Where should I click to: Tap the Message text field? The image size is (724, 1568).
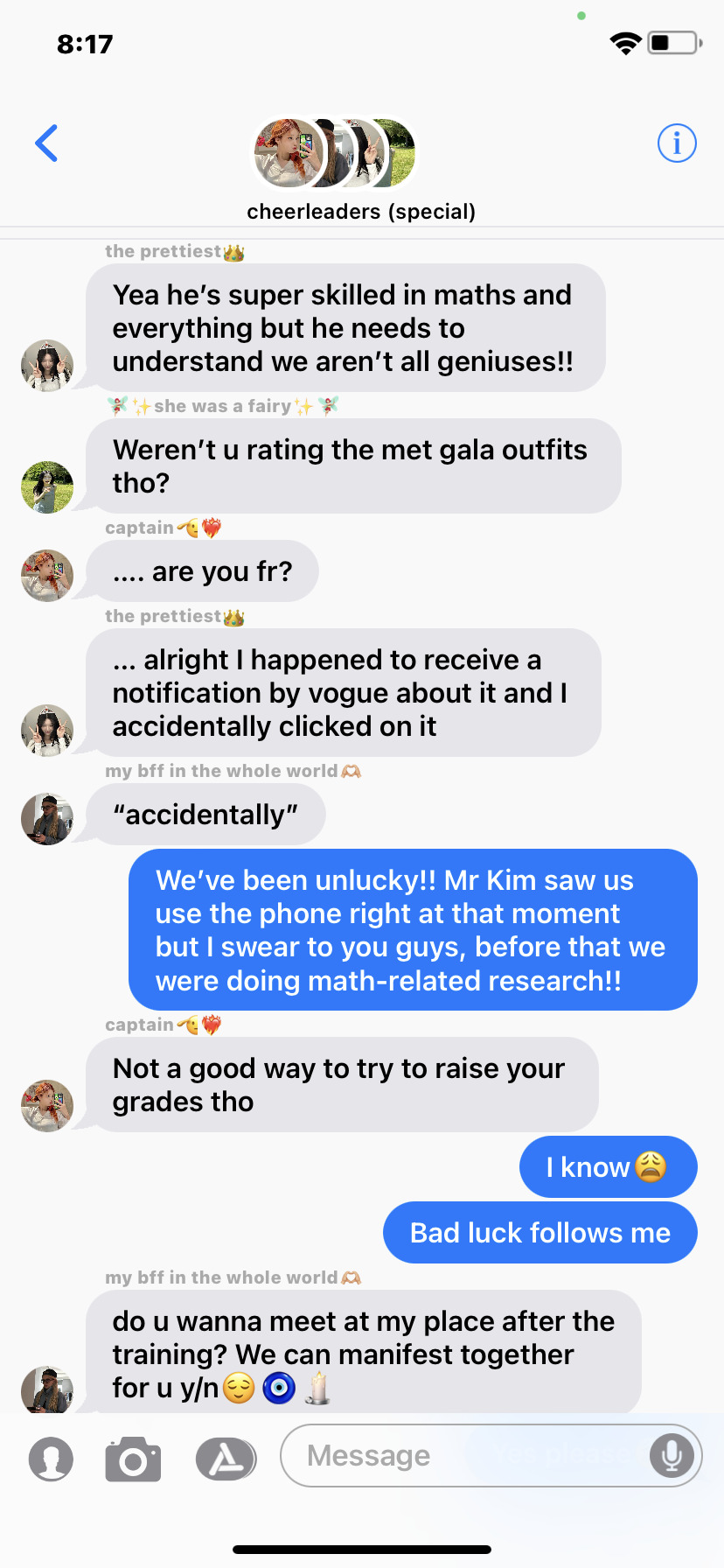pos(463,1456)
